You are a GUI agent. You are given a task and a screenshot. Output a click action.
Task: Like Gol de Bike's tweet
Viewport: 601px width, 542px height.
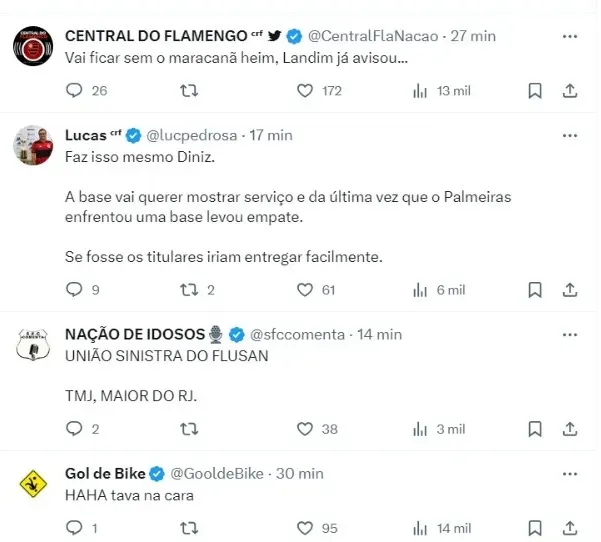[x=306, y=527]
